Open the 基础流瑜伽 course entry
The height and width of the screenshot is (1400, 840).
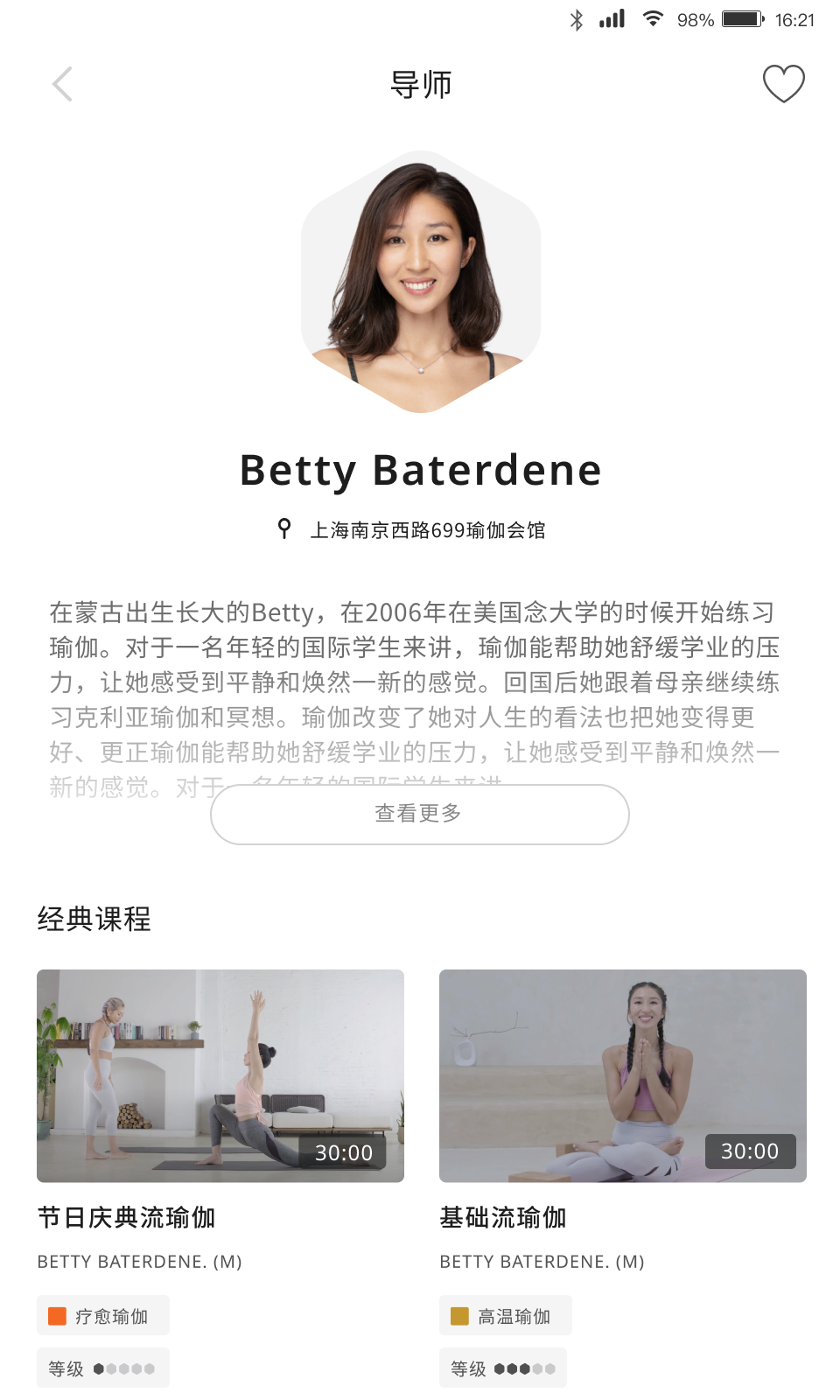pyautogui.click(x=503, y=1216)
